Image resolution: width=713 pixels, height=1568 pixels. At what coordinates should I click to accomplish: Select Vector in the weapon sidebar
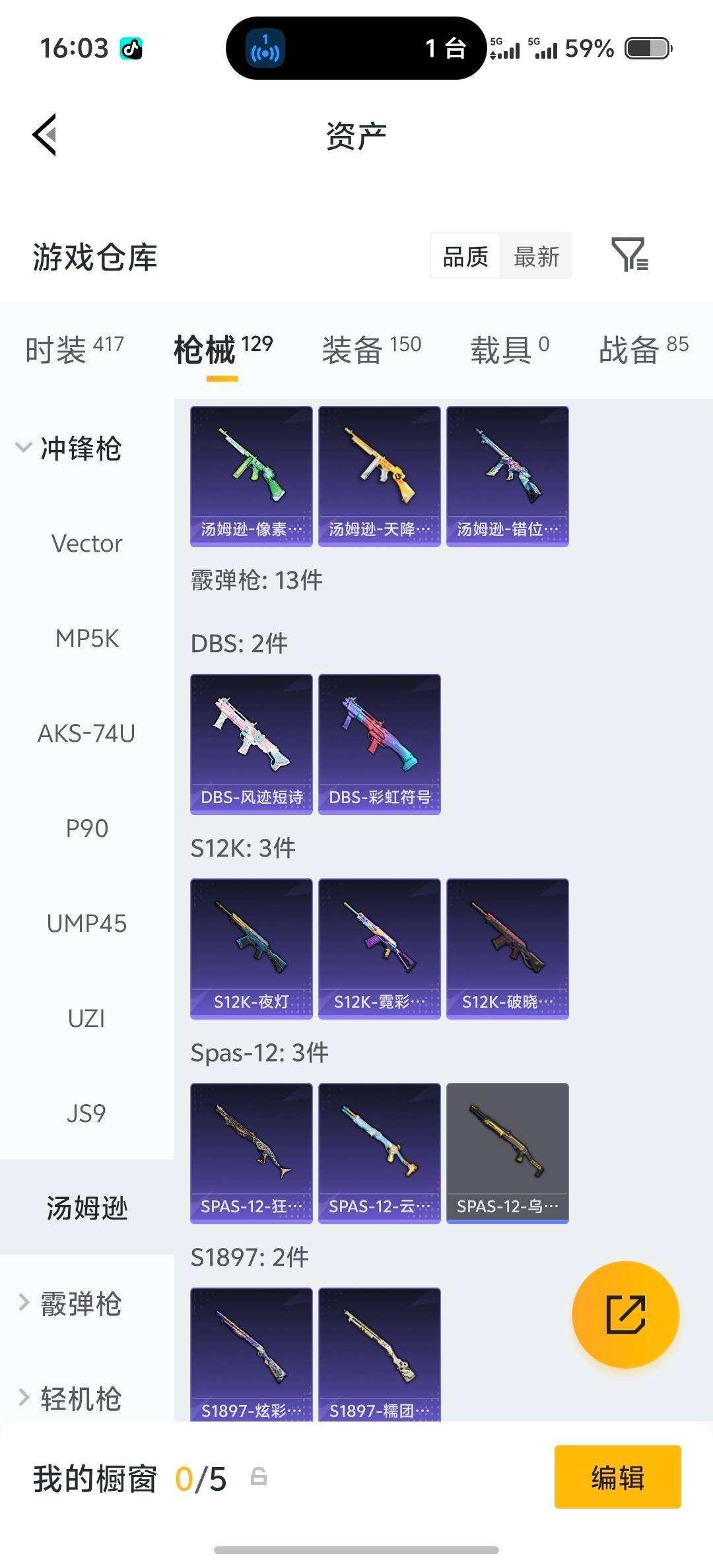86,543
